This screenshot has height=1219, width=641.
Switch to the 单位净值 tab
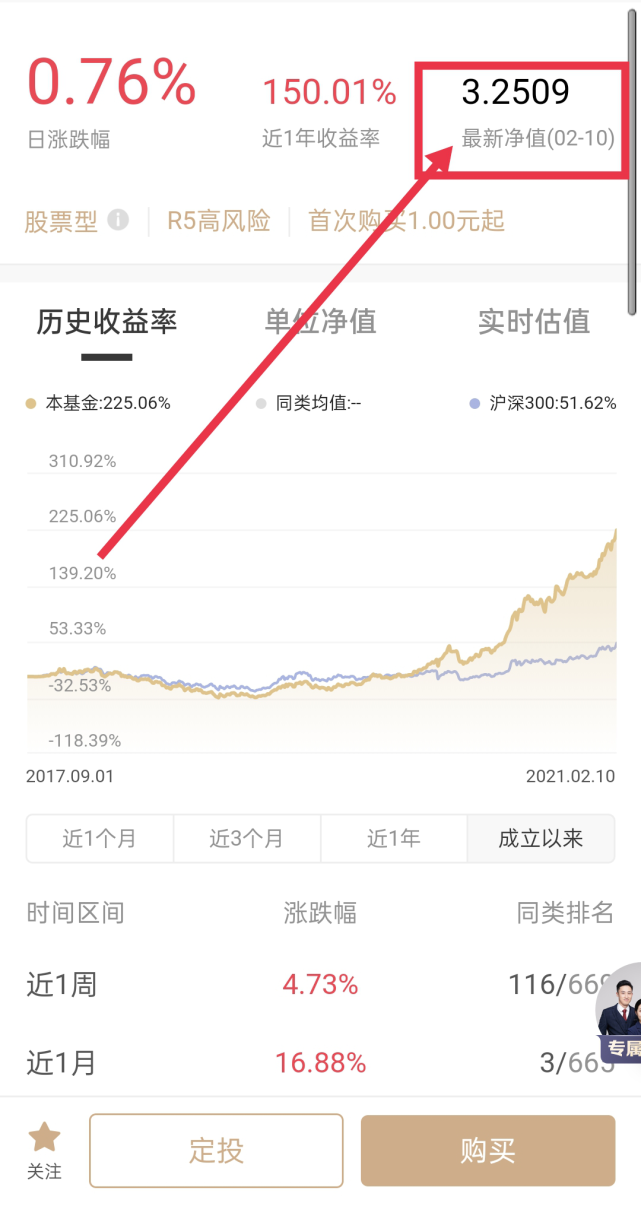320,321
